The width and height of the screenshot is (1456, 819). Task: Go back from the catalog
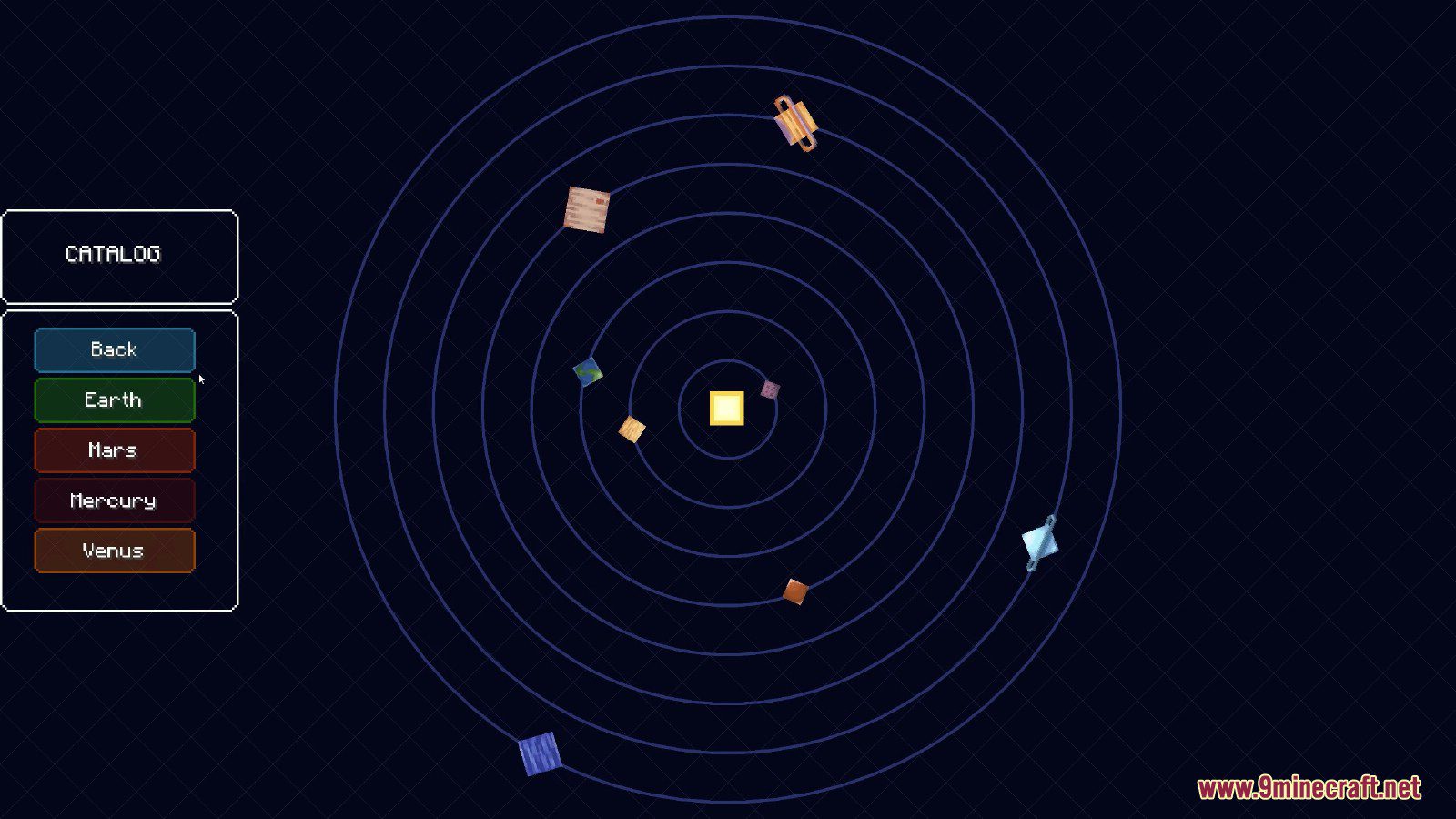115,349
